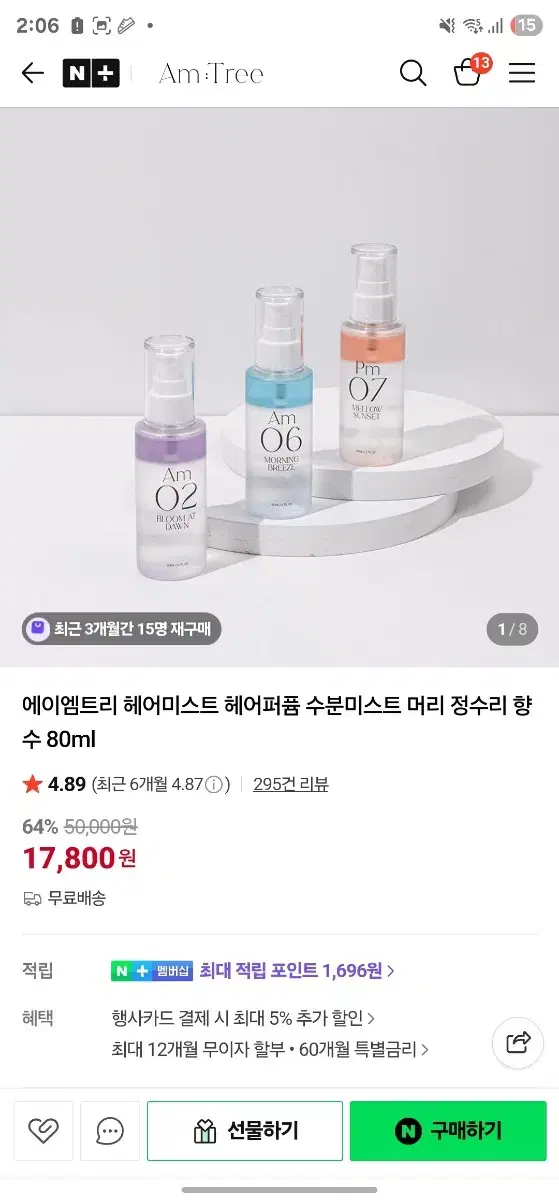View the 295건 리뷰 link
The image size is (559, 1200).
click(x=291, y=784)
